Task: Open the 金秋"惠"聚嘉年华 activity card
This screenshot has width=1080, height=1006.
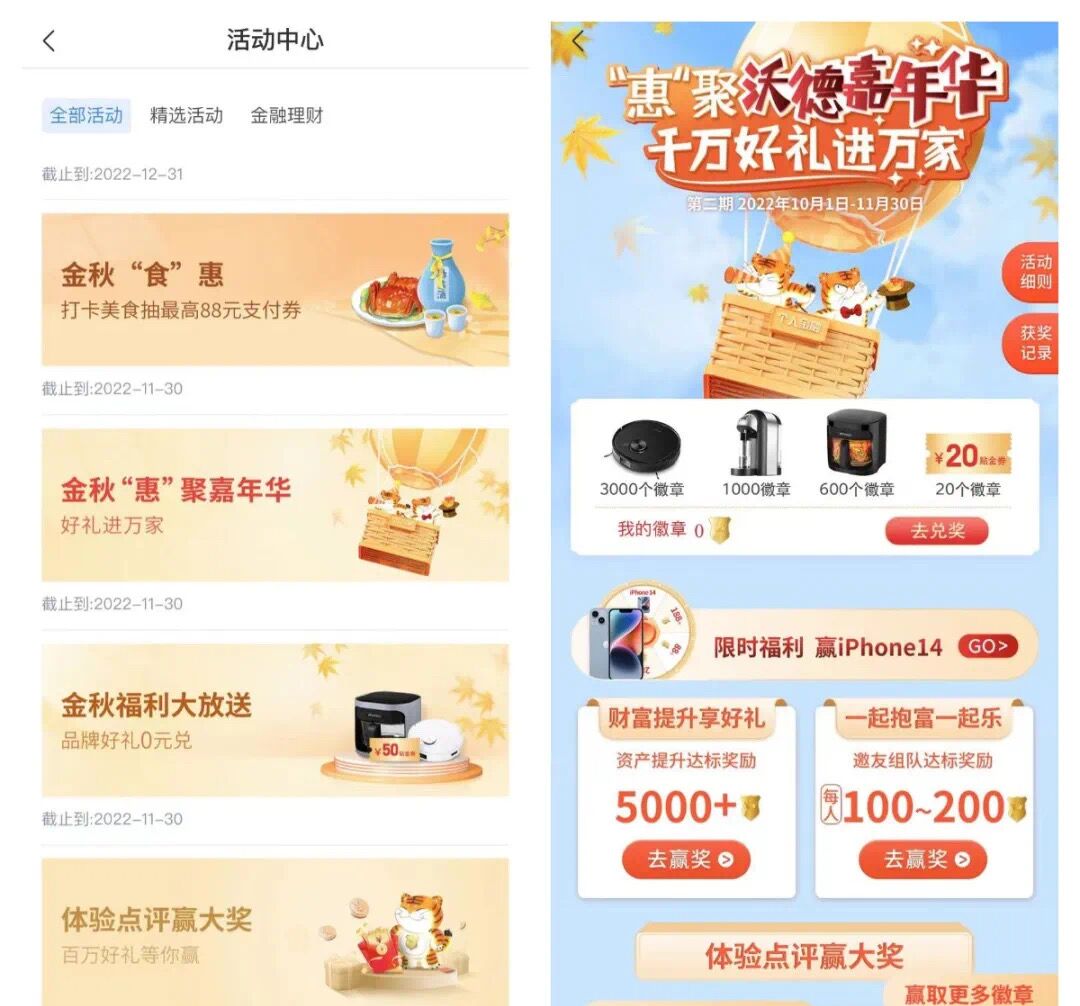Action: (275, 505)
